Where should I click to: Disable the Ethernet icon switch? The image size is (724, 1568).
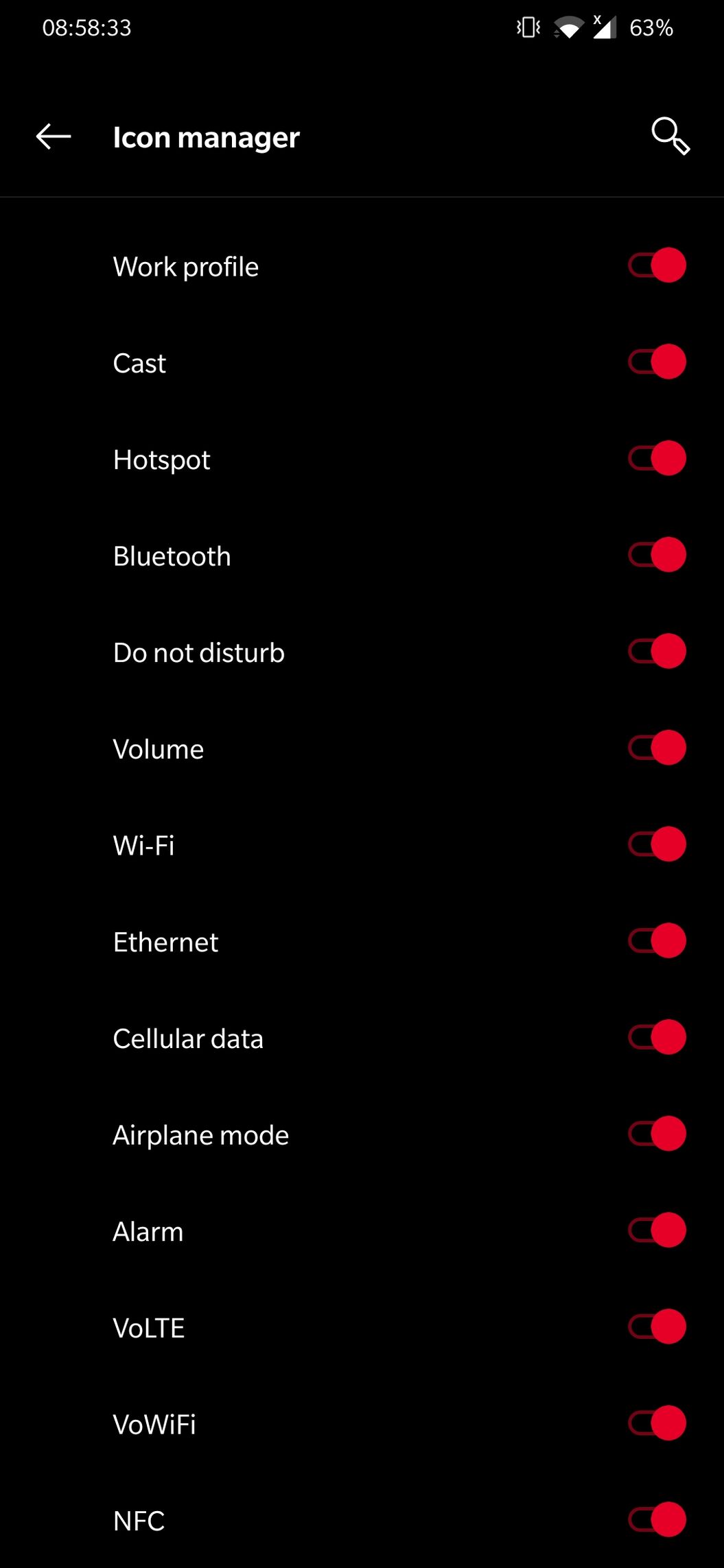coord(657,941)
